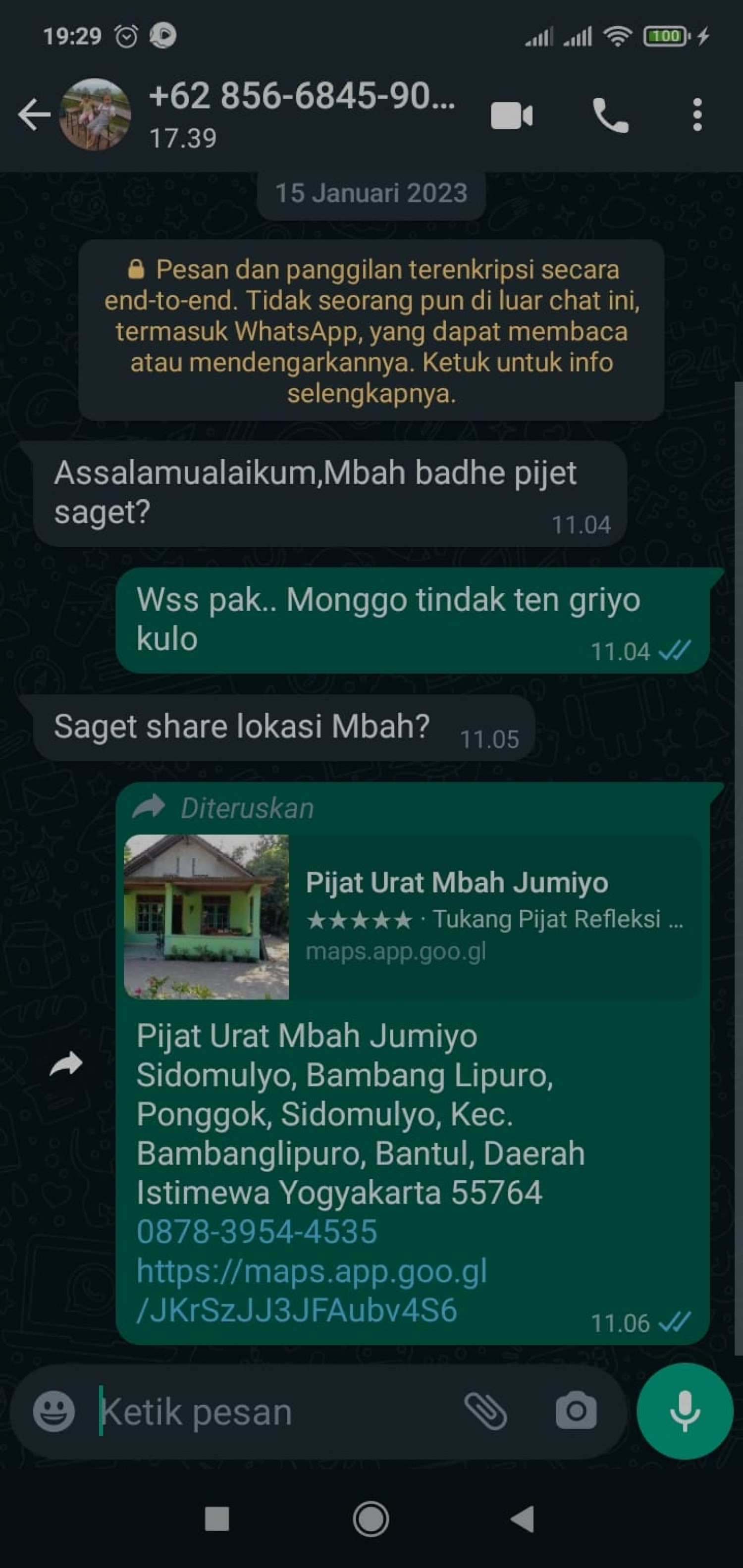Screen dimensions: 743x1568
Task: Tap the voice message microphone button
Action: tap(685, 1411)
